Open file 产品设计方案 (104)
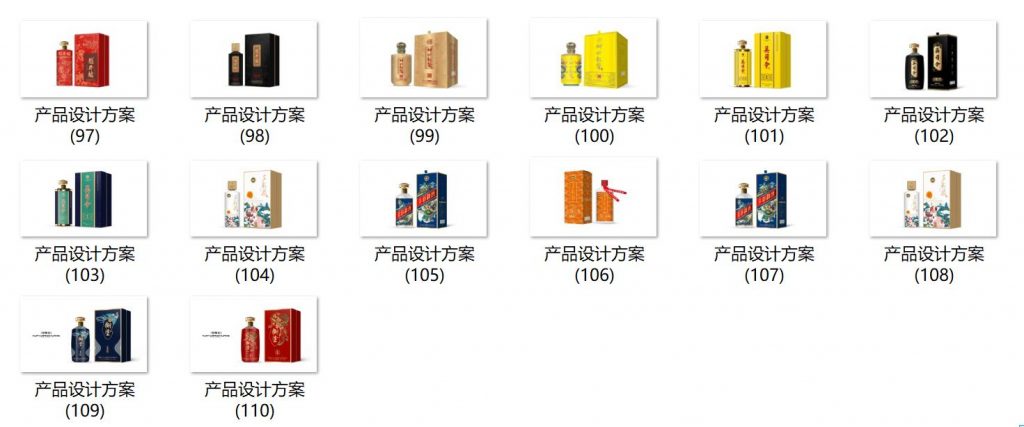The width and height of the screenshot is (1024, 427). pos(254,198)
